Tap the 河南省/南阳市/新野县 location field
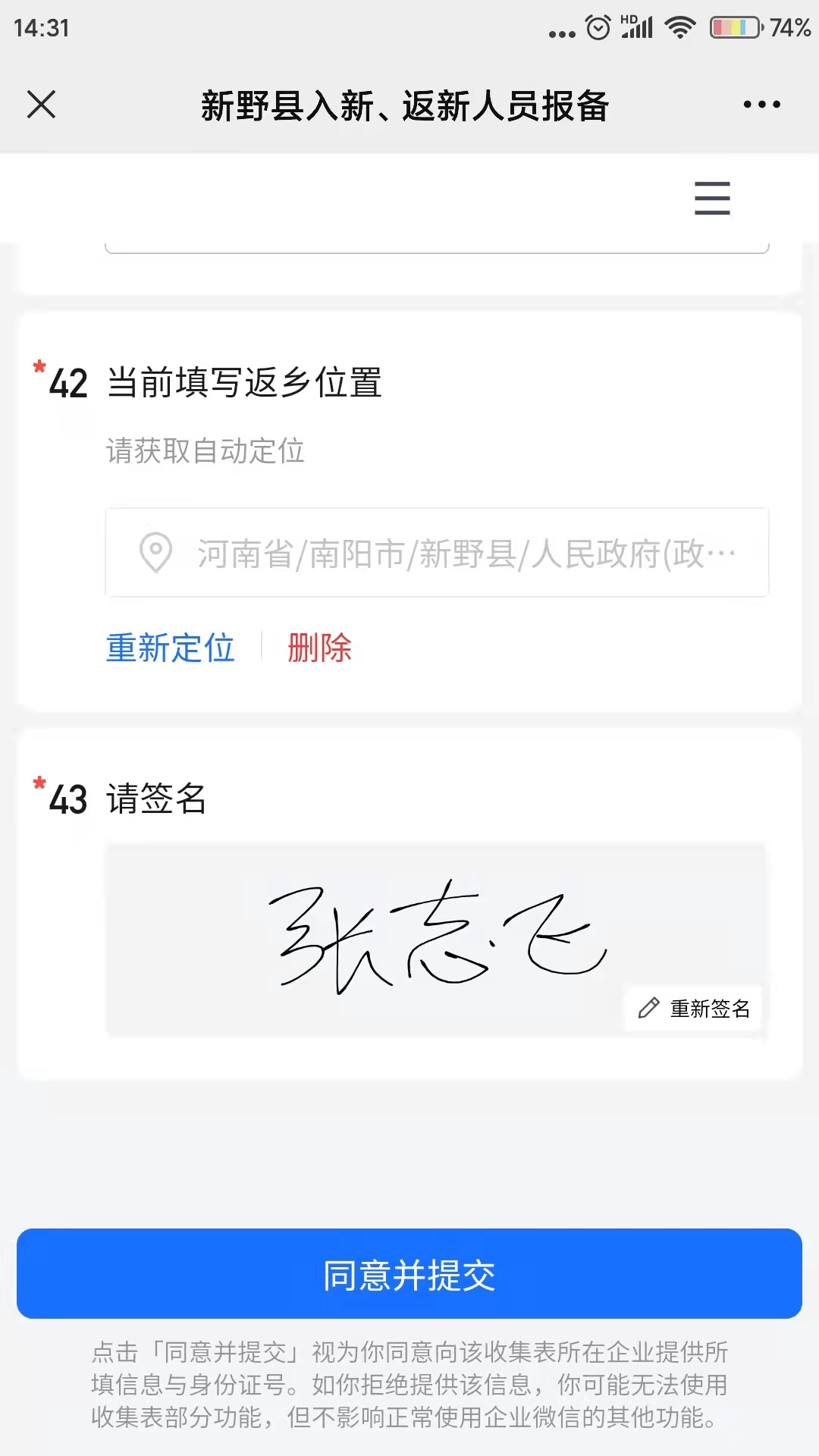The image size is (819, 1456). click(437, 553)
